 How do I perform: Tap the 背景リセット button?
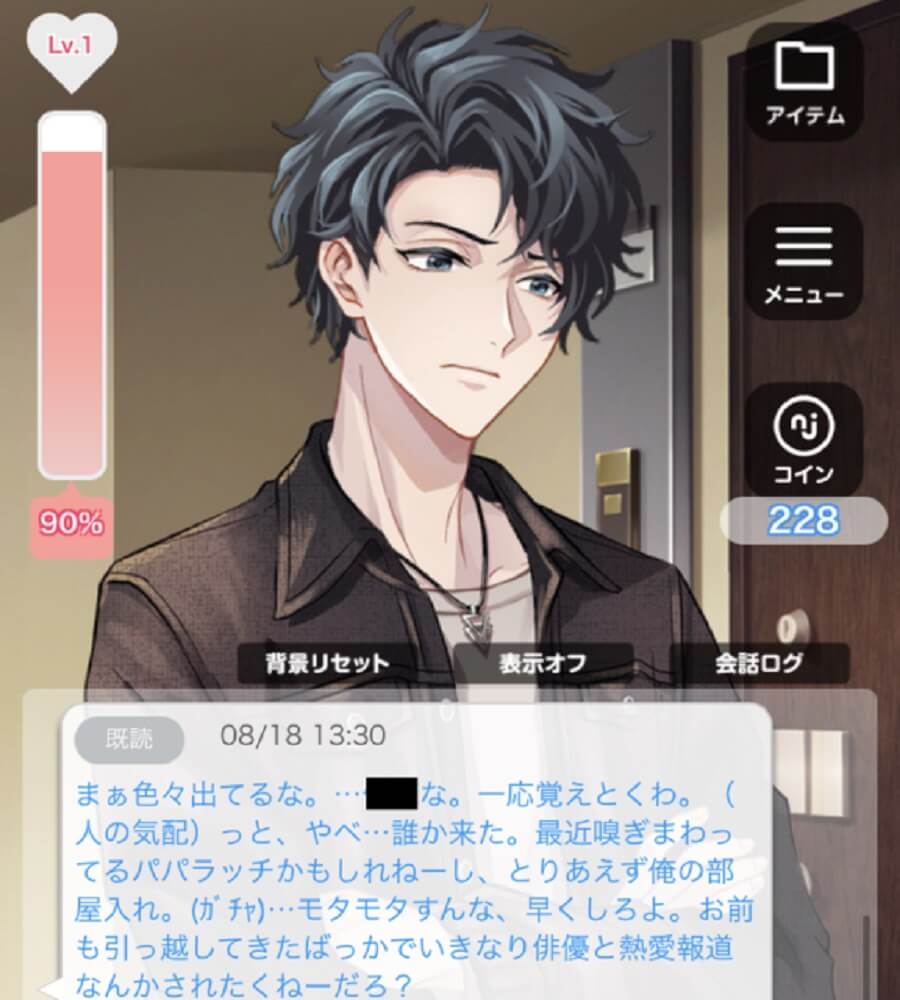coord(328,662)
